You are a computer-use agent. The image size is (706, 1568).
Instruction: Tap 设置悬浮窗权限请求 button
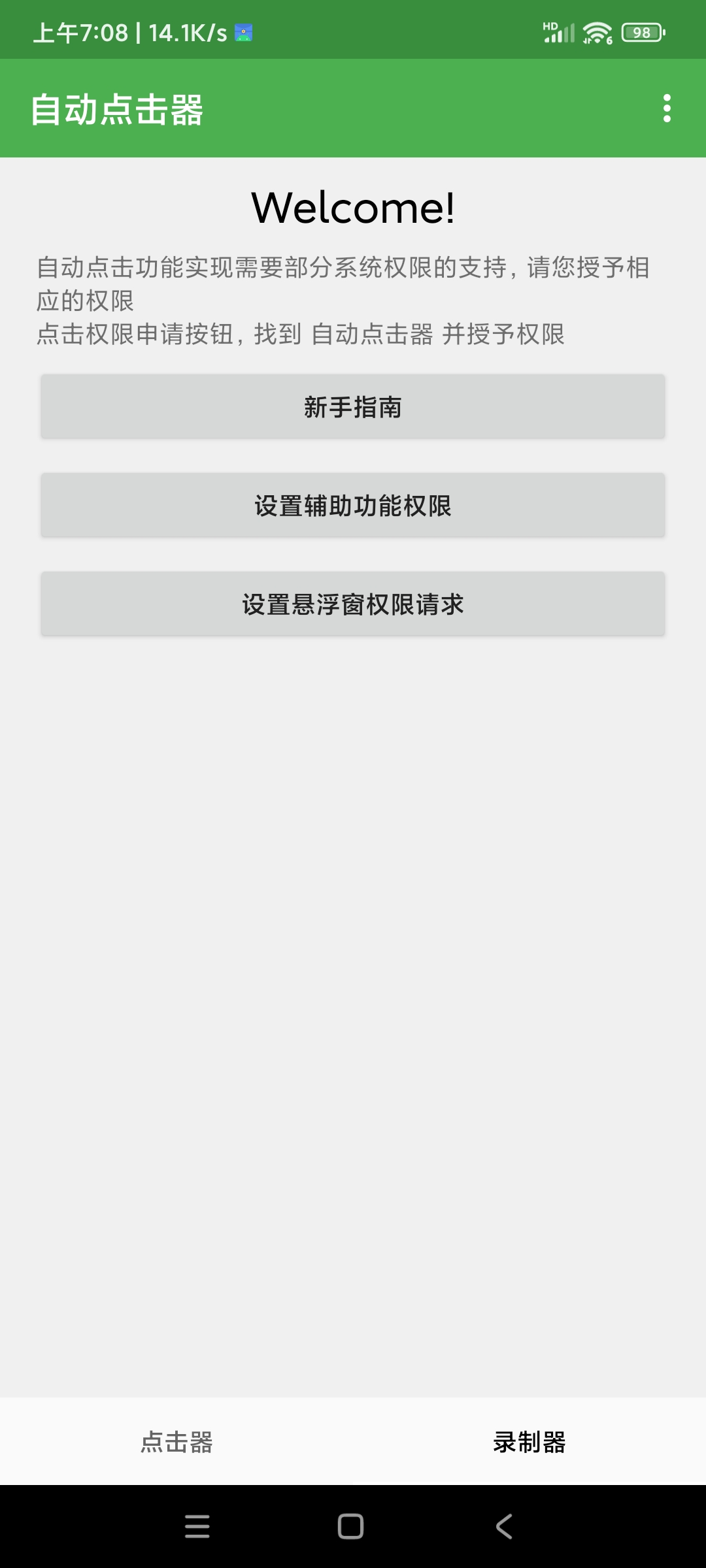tap(353, 604)
